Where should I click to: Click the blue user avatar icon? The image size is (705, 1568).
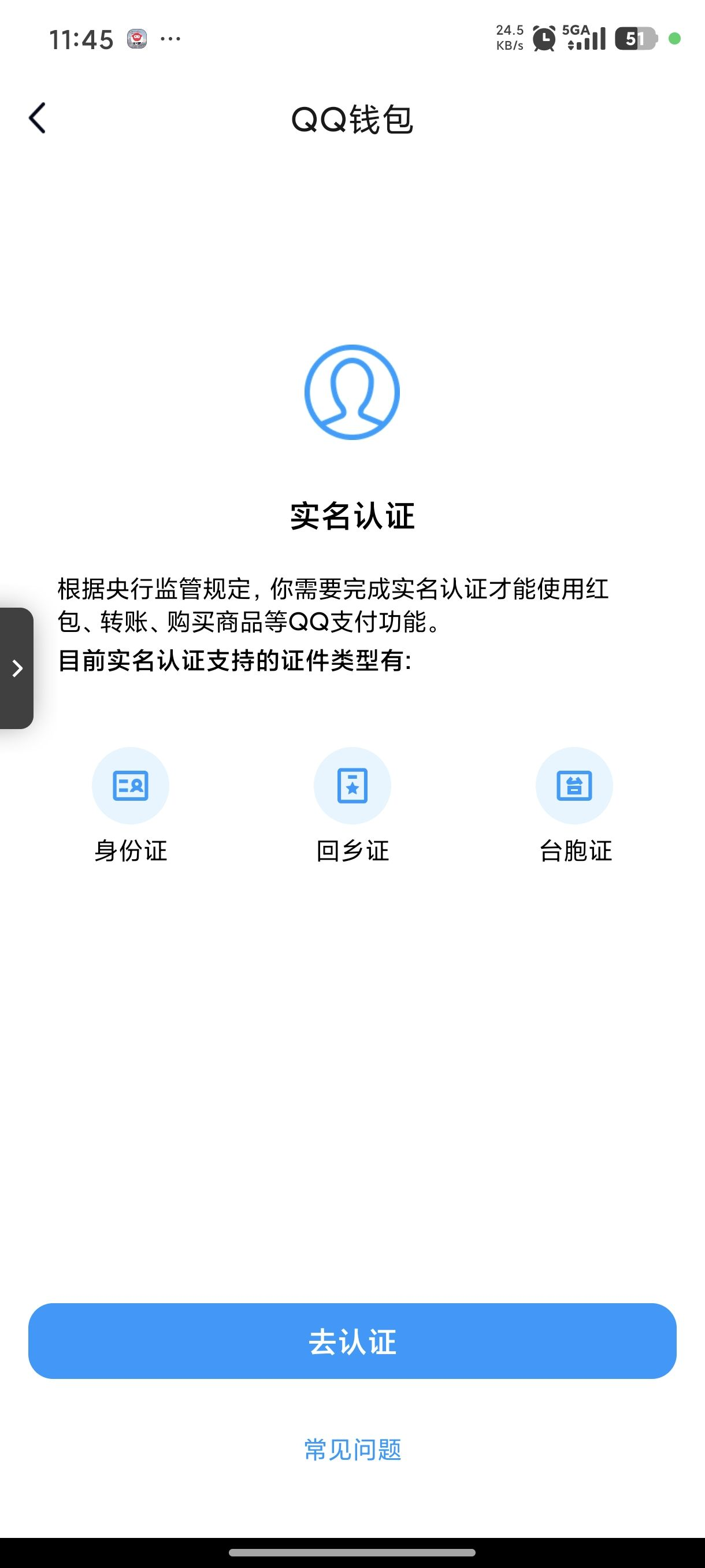[x=352, y=393]
